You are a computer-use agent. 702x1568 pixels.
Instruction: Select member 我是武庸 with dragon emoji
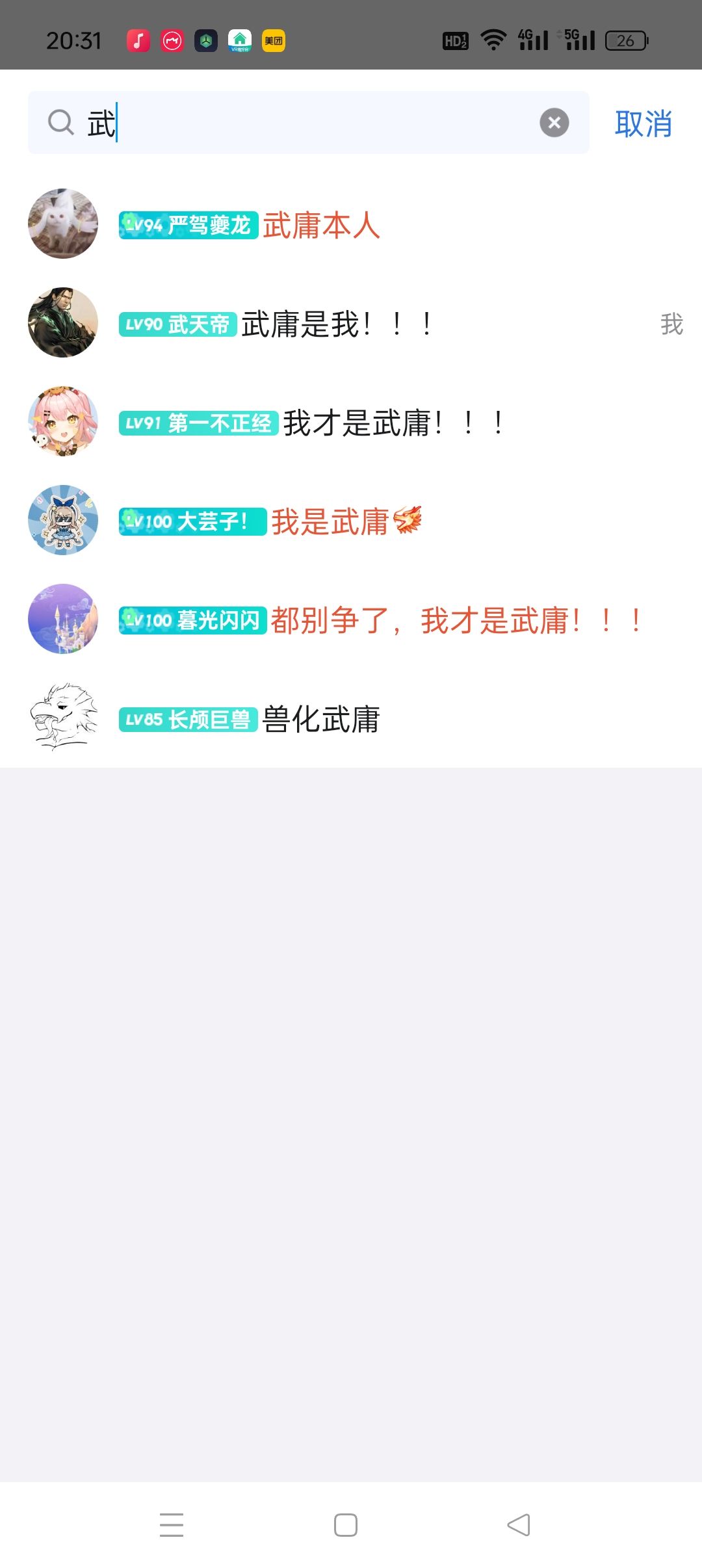pos(351,521)
